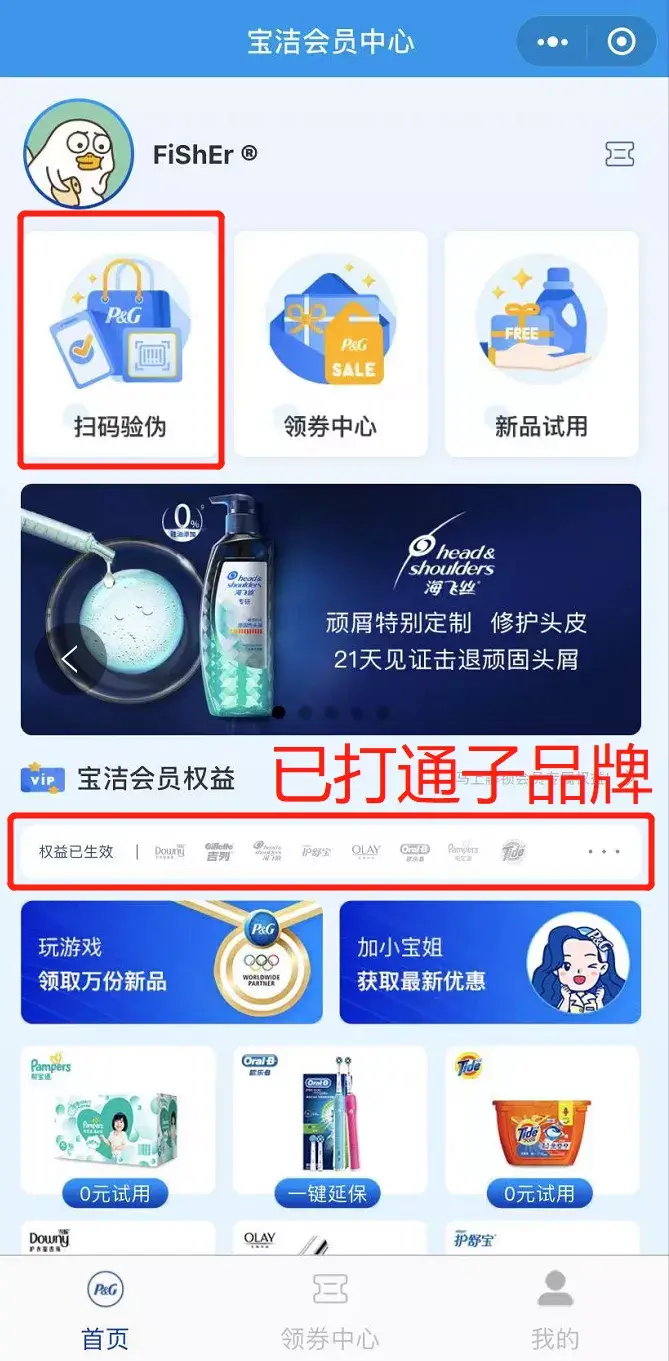Tap 0元试用 on the Tide product

click(539, 1193)
